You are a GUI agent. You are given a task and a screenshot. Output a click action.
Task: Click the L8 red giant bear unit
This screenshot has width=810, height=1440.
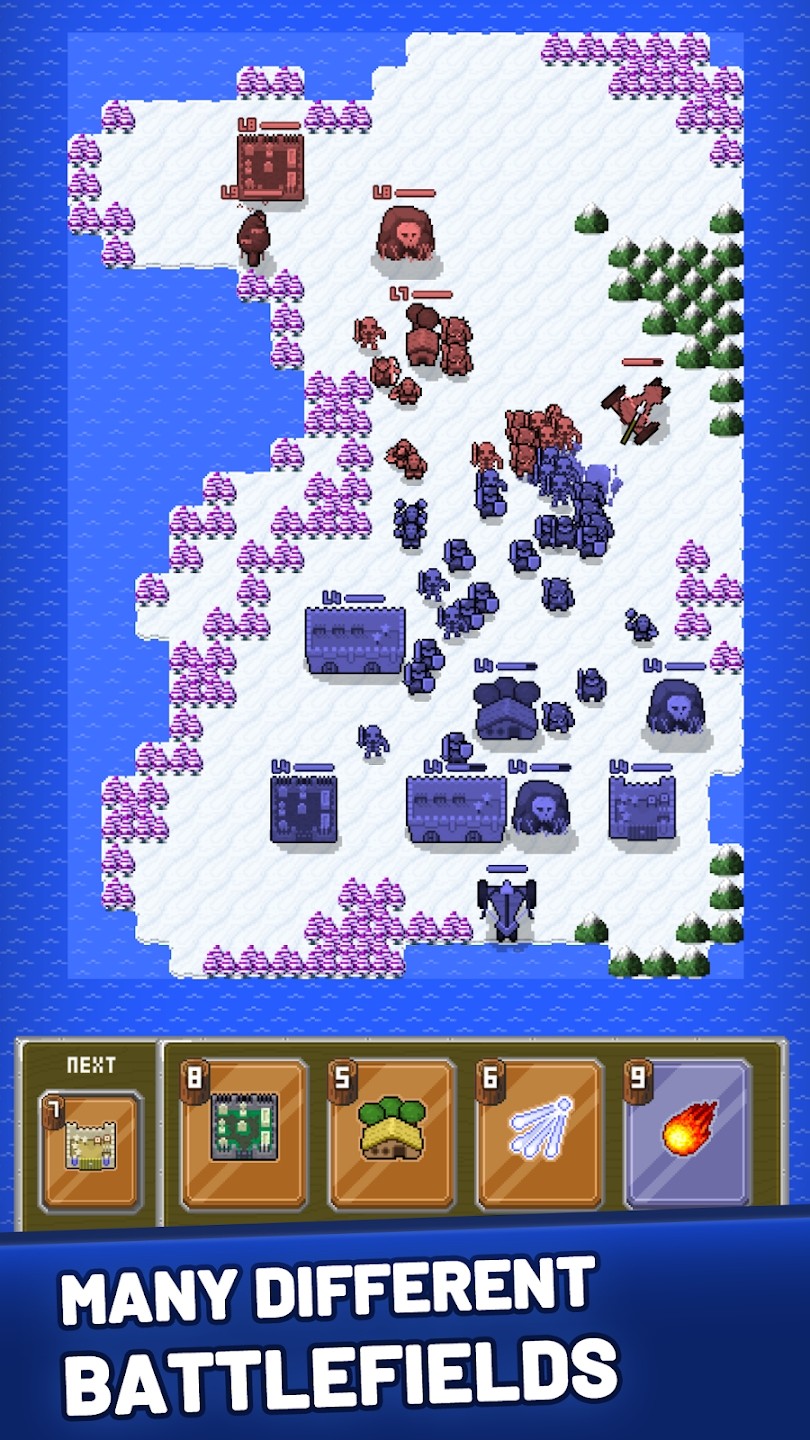(405, 238)
